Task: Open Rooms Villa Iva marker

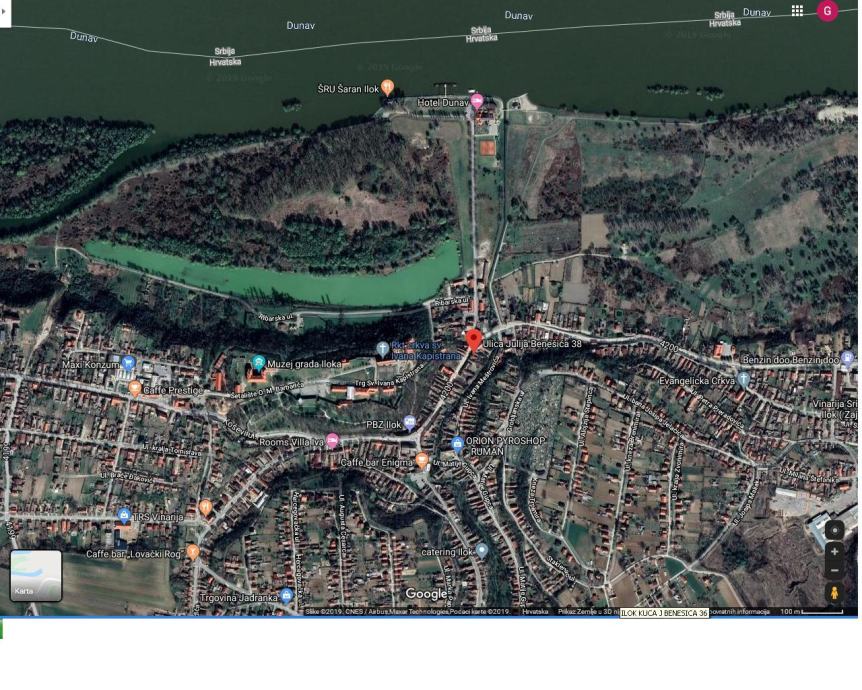Action: click(333, 441)
